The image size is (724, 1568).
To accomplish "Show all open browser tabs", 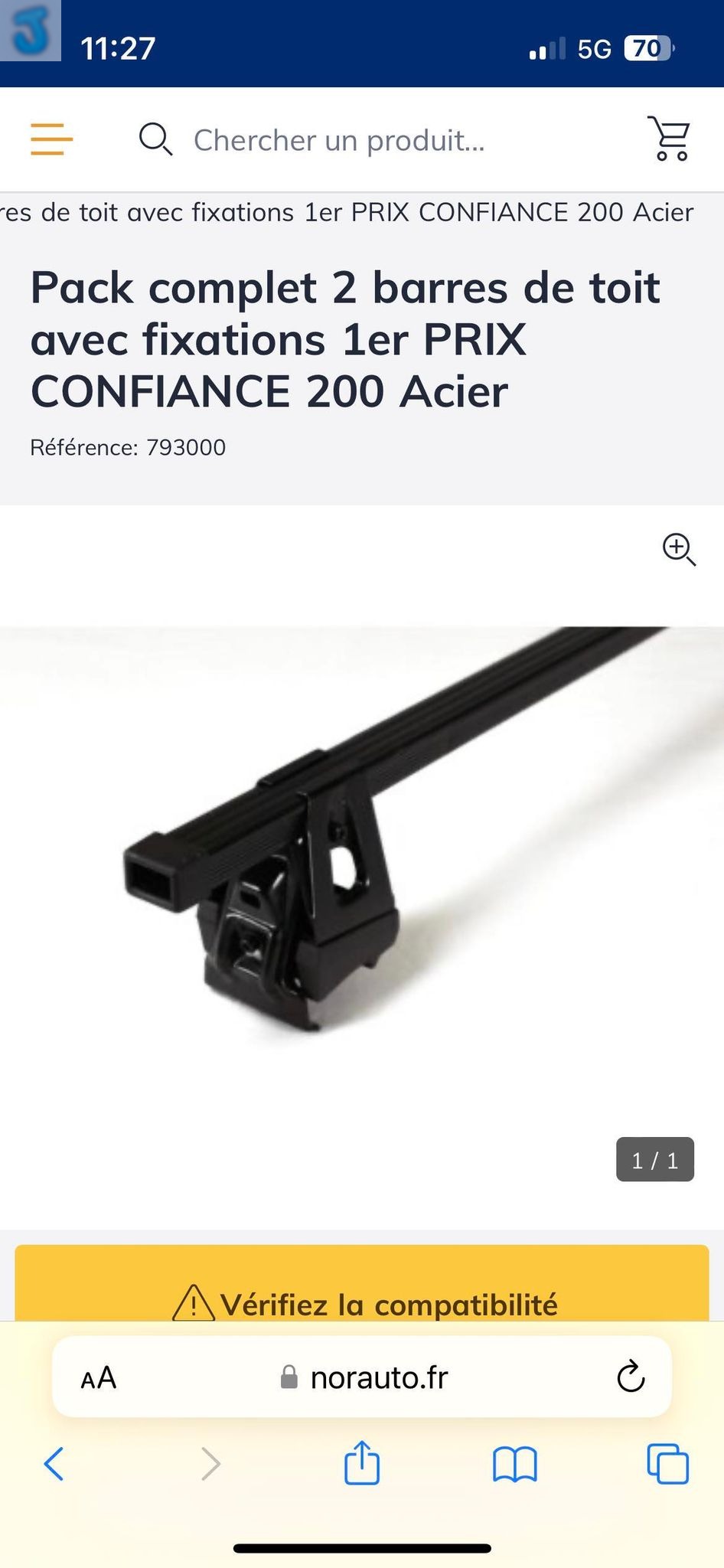I will coord(668,1464).
